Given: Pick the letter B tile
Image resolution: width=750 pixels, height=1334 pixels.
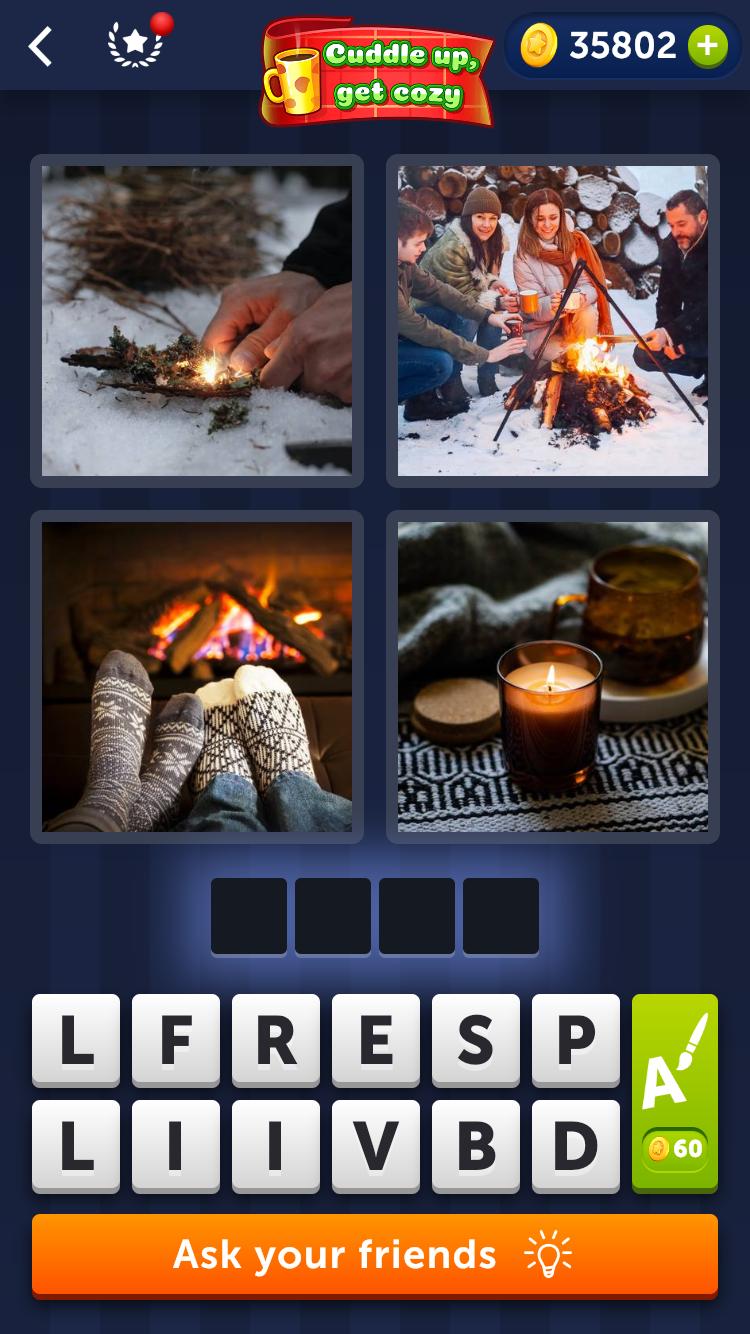Looking at the screenshot, I should click(476, 1146).
